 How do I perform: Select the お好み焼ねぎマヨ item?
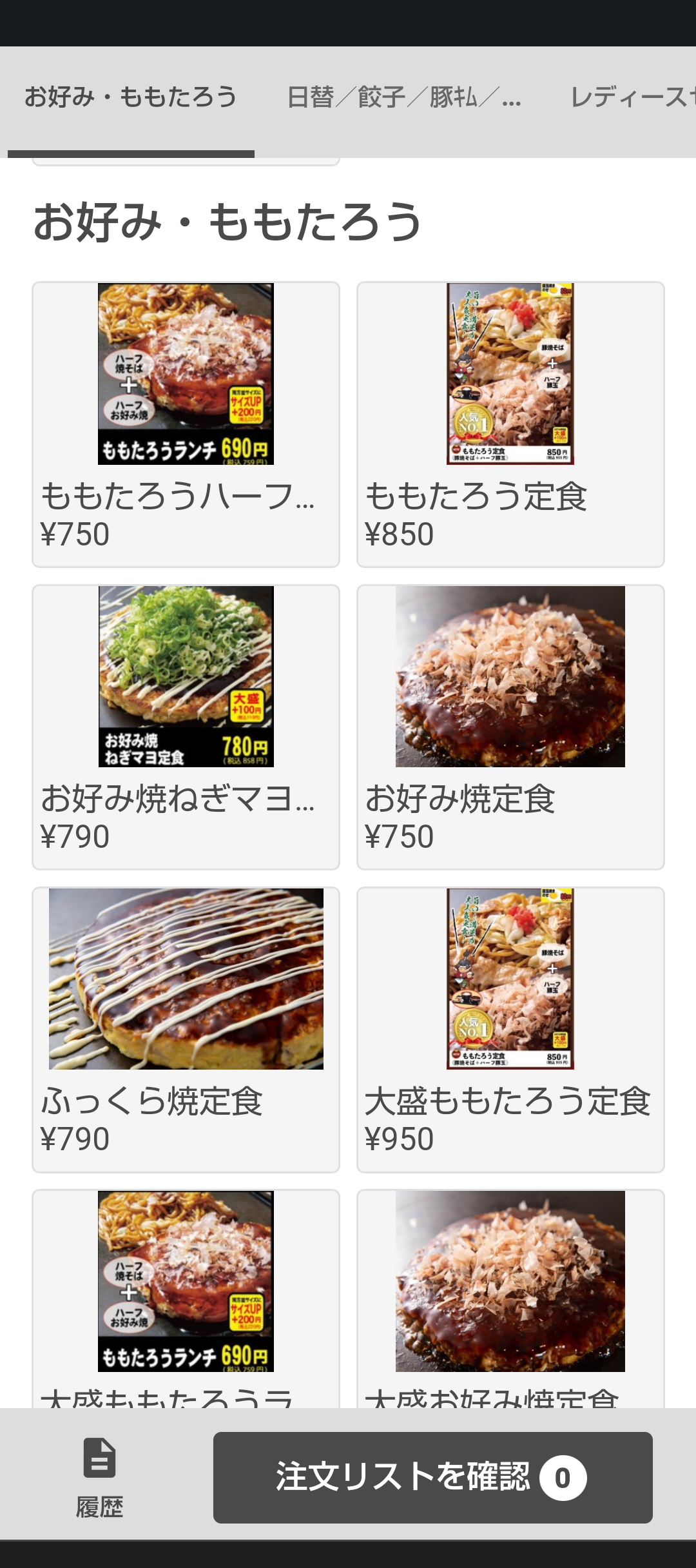[186, 727]
